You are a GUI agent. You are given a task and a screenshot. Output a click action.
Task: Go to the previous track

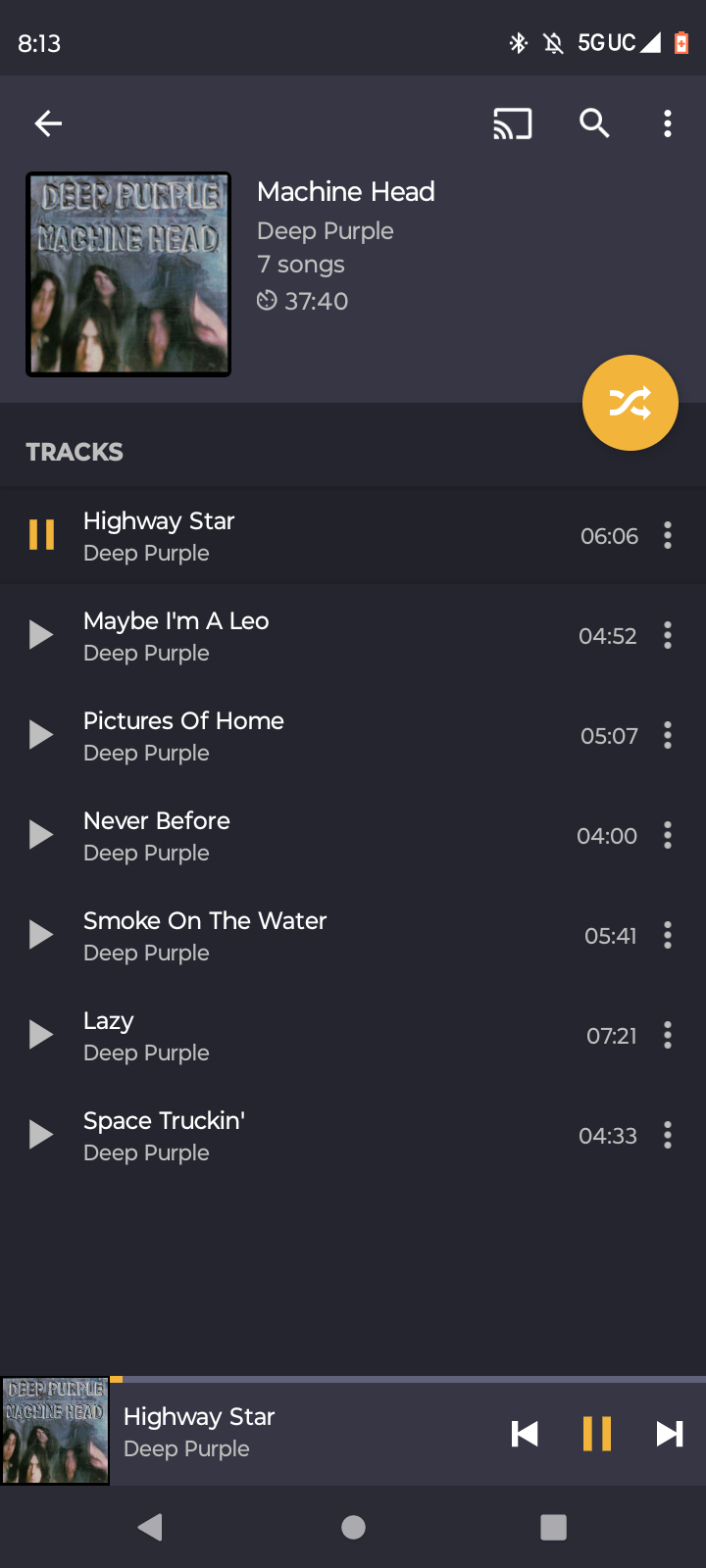[525, 1434]
